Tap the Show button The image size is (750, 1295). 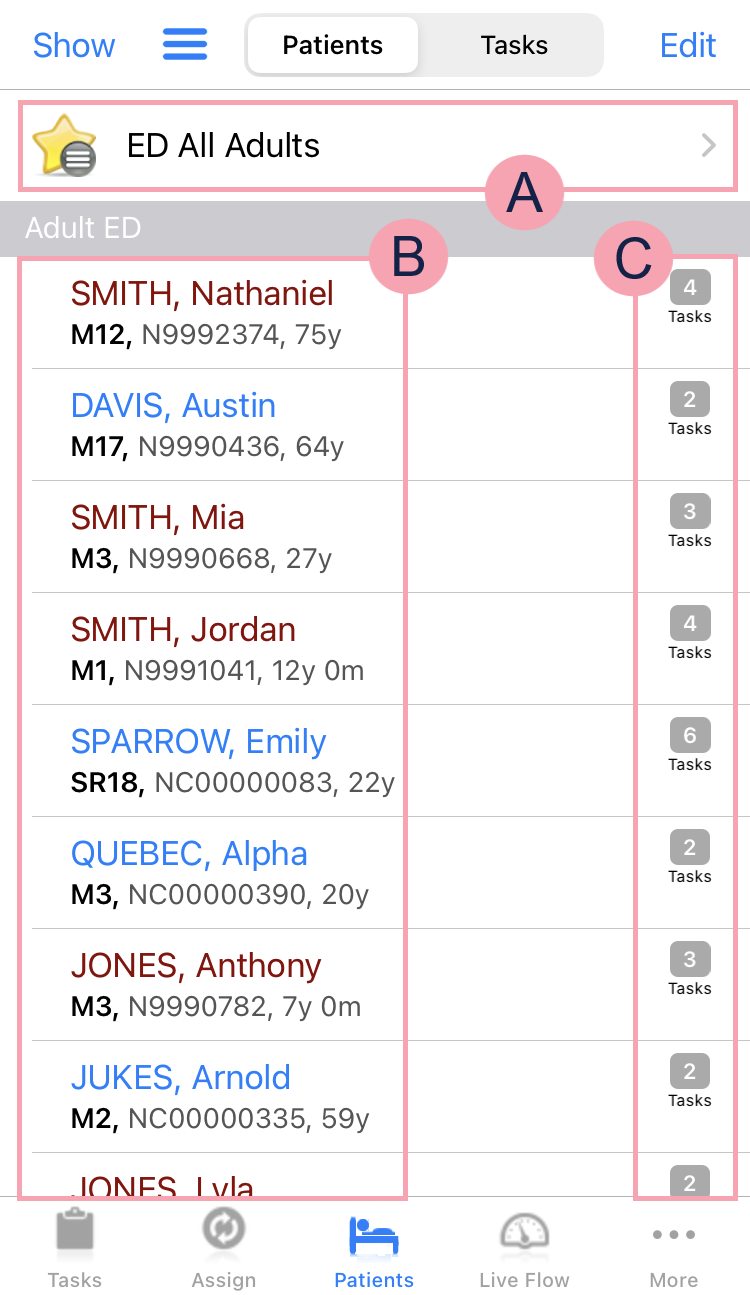point(73,45)
